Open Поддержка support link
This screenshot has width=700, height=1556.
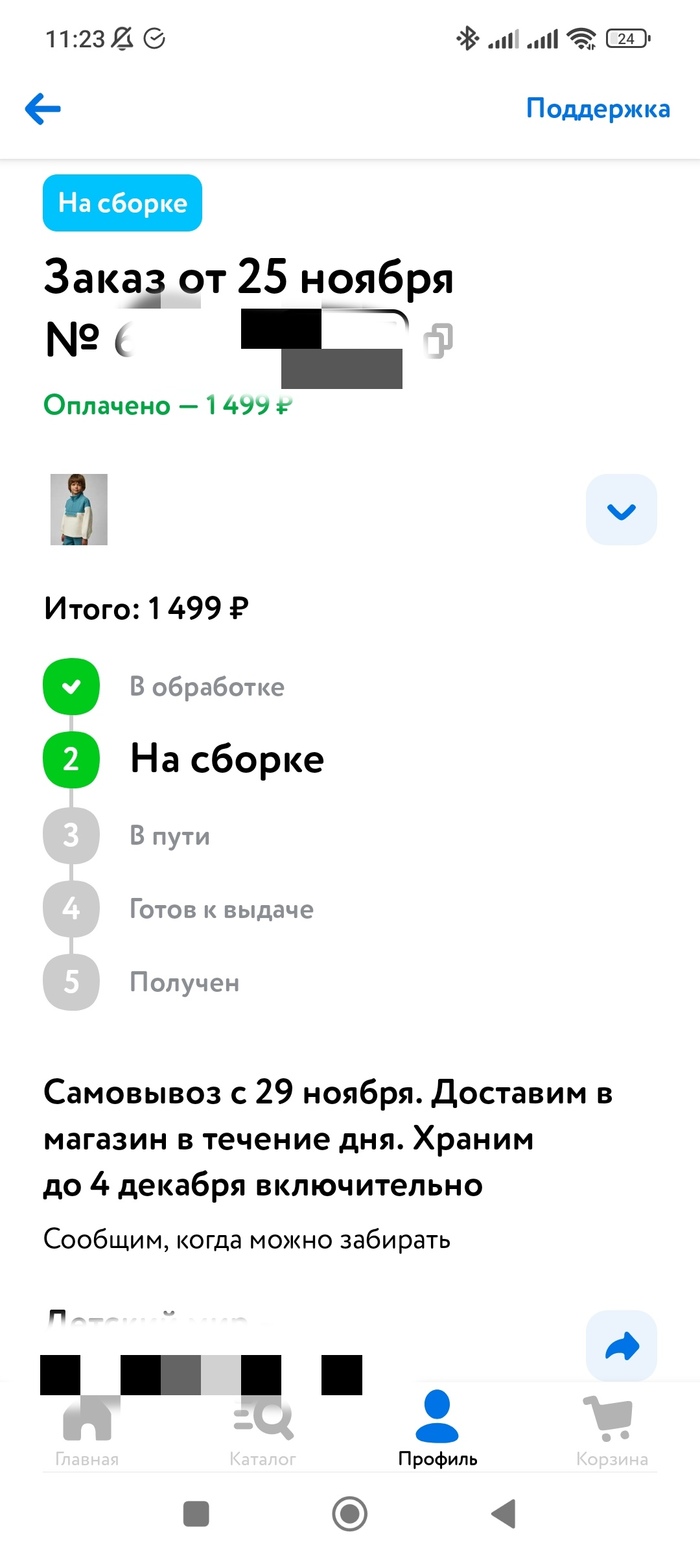[x=598, y=109]
